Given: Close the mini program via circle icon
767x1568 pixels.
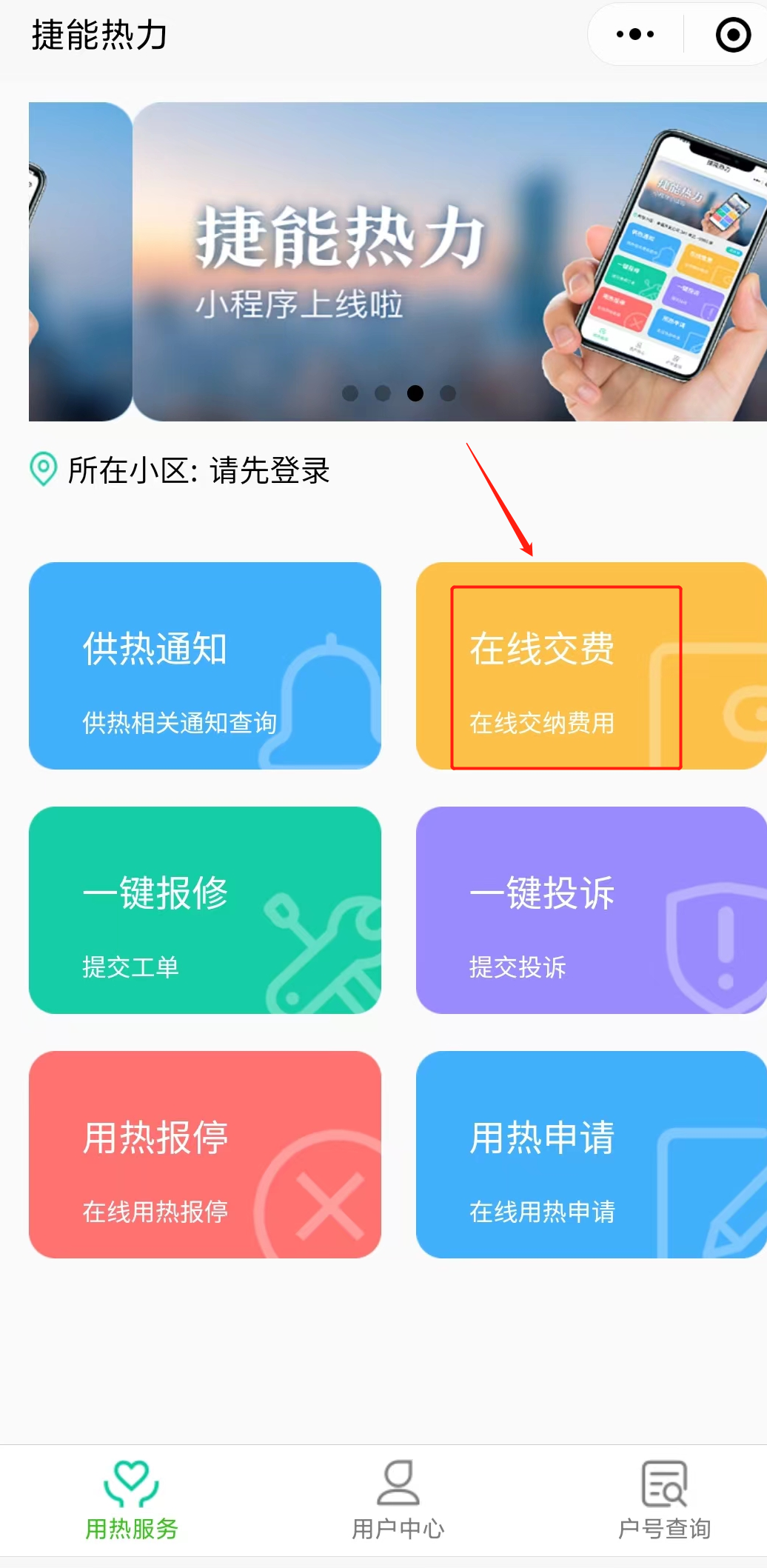Looking at the screenshot, I should 733,35.
